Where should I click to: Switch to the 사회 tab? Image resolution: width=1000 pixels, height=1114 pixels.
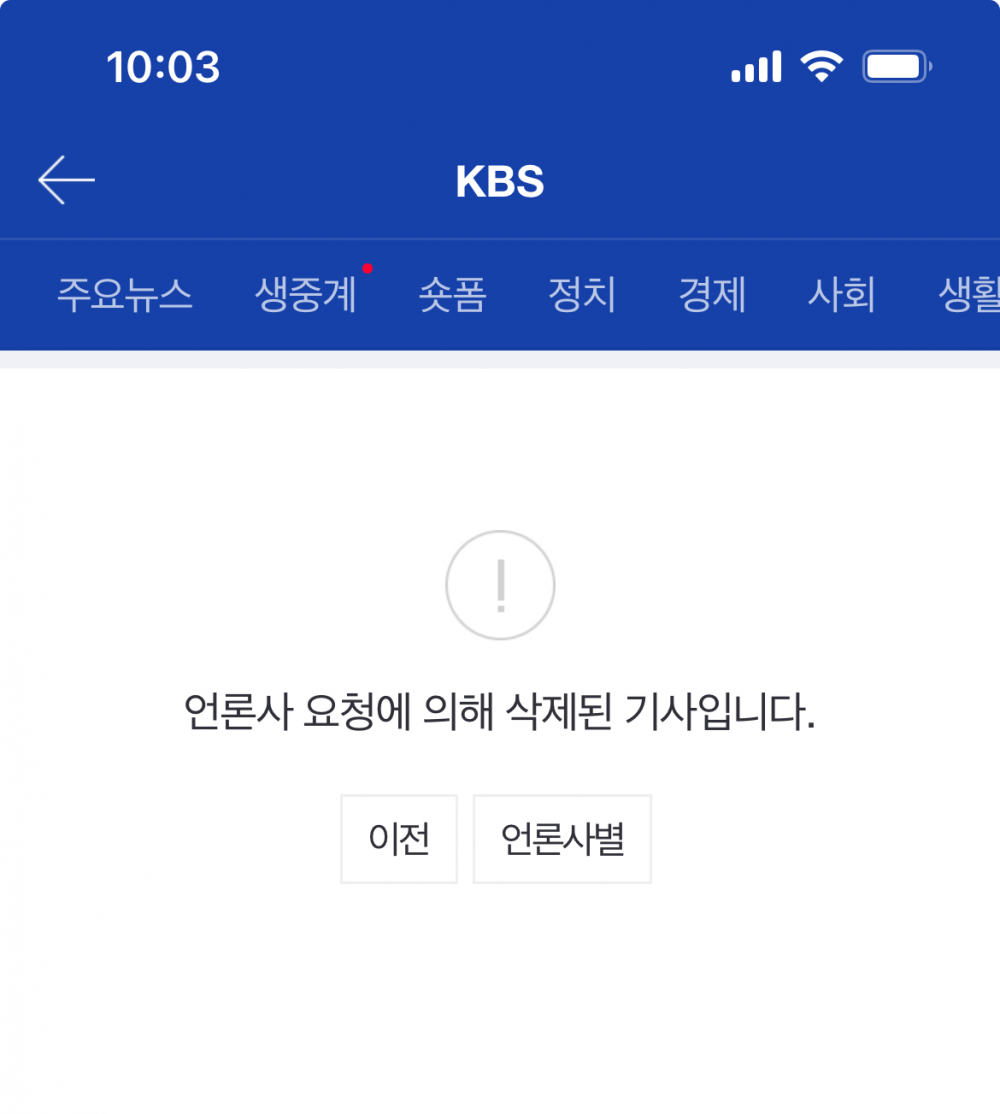coord(841,296)
